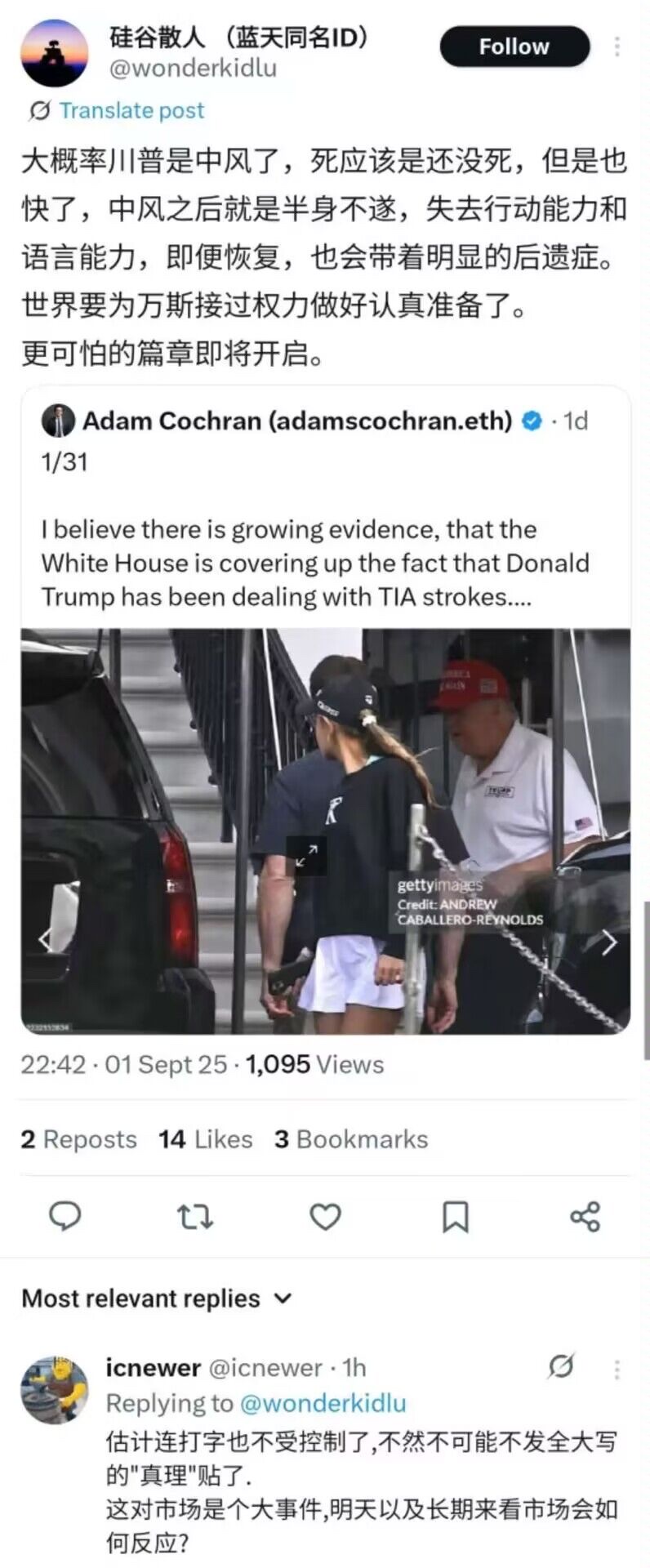650x1568 pixels.
Task: Reply to the post with comment icon
Action: coord(65,1216)
